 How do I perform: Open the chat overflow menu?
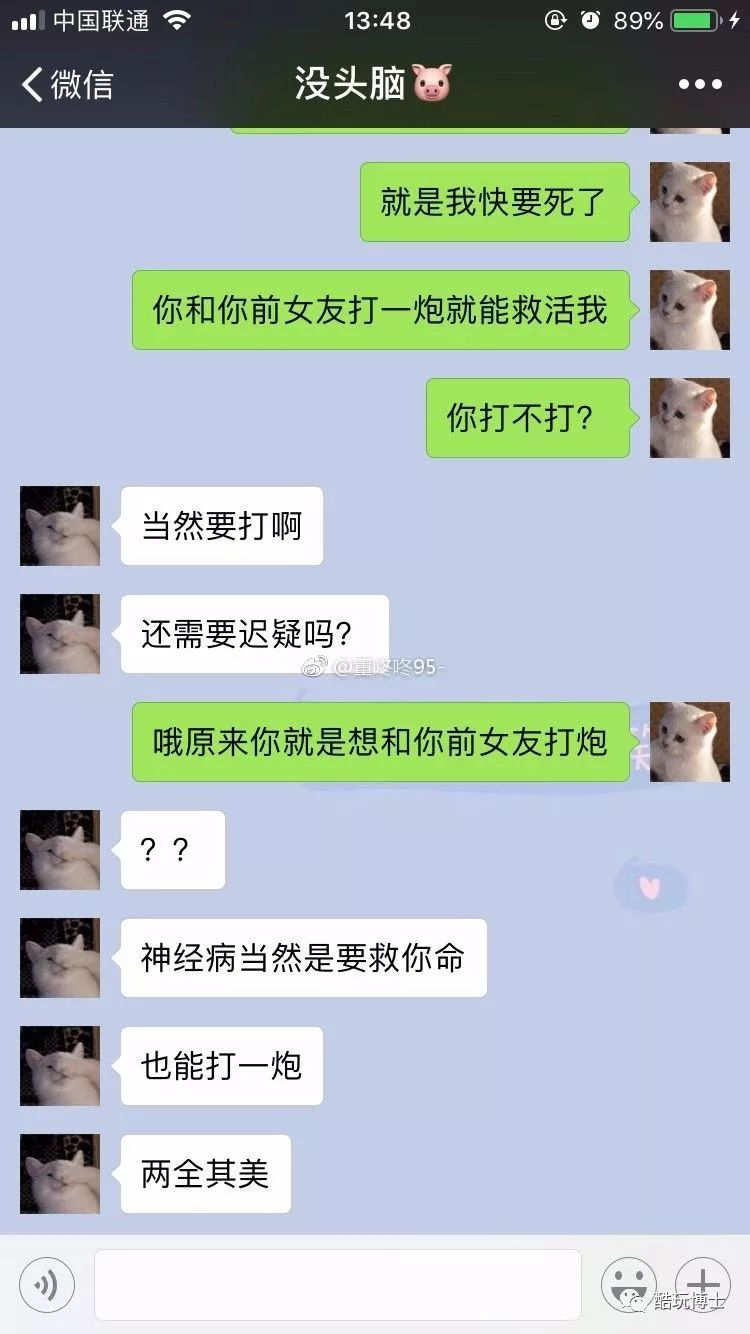[699, 84]
